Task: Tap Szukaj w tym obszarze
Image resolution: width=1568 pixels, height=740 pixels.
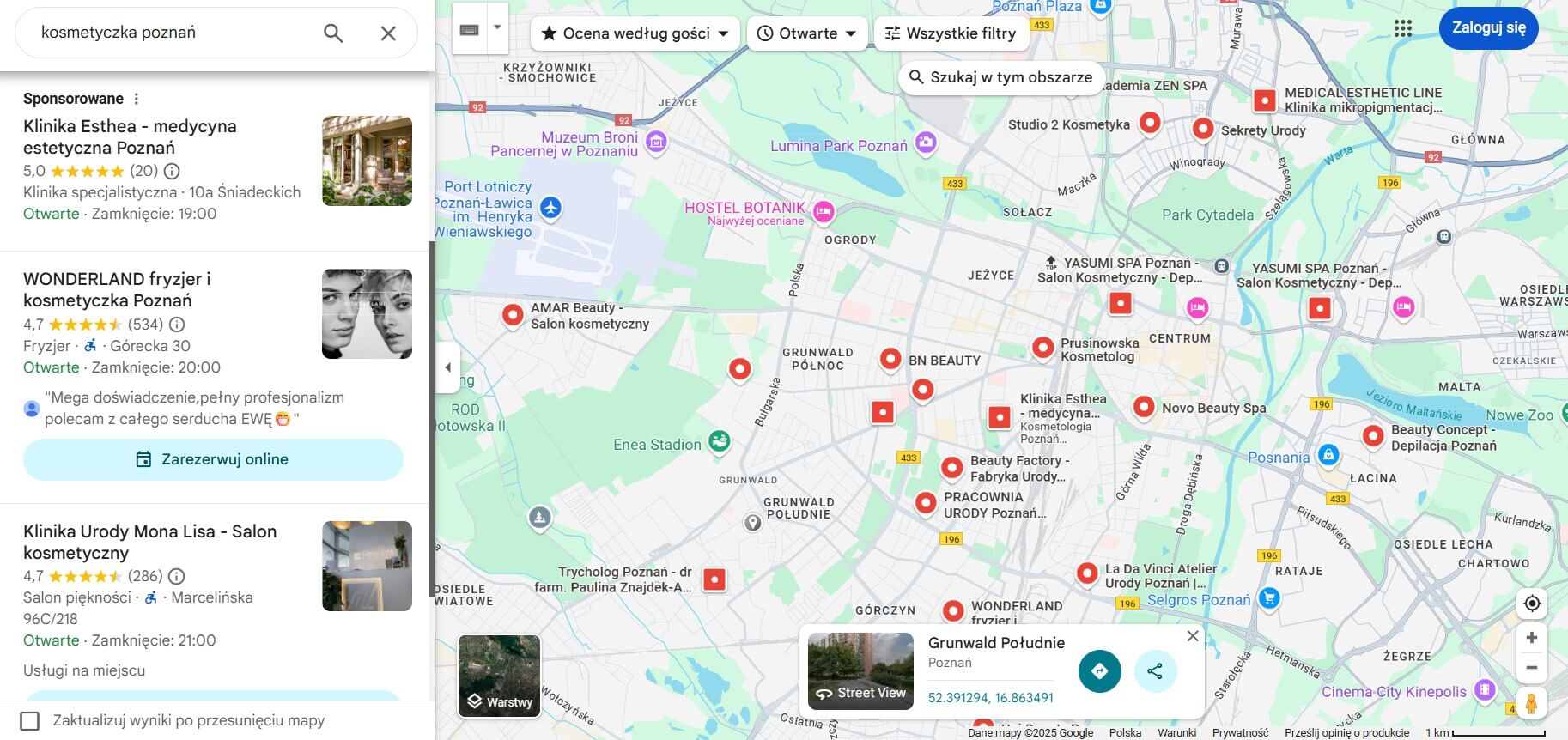Action: coord(1000,77)
